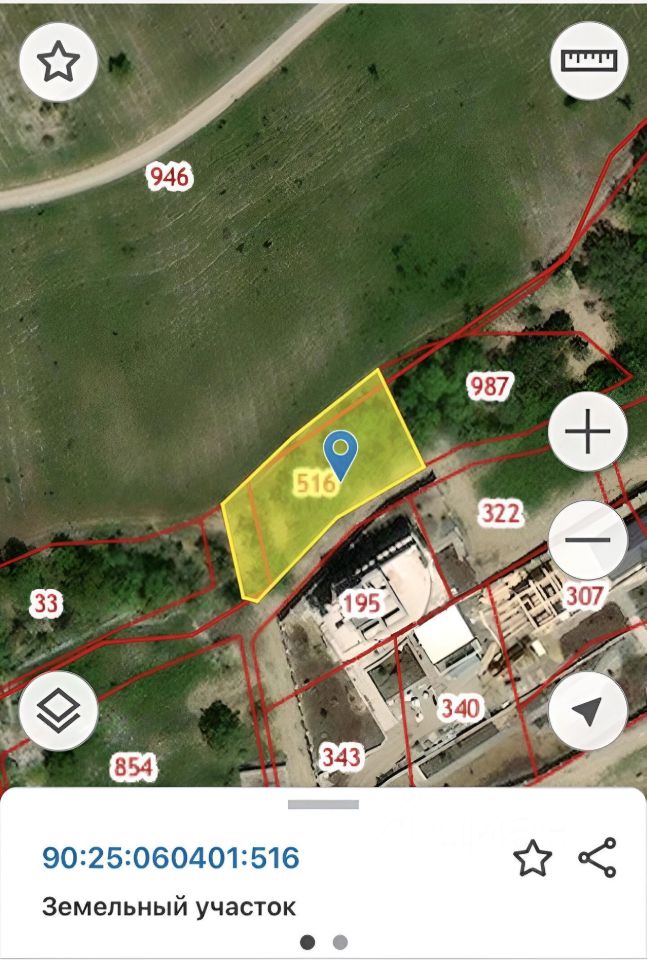Open the map layers selector

coord(59,711)
